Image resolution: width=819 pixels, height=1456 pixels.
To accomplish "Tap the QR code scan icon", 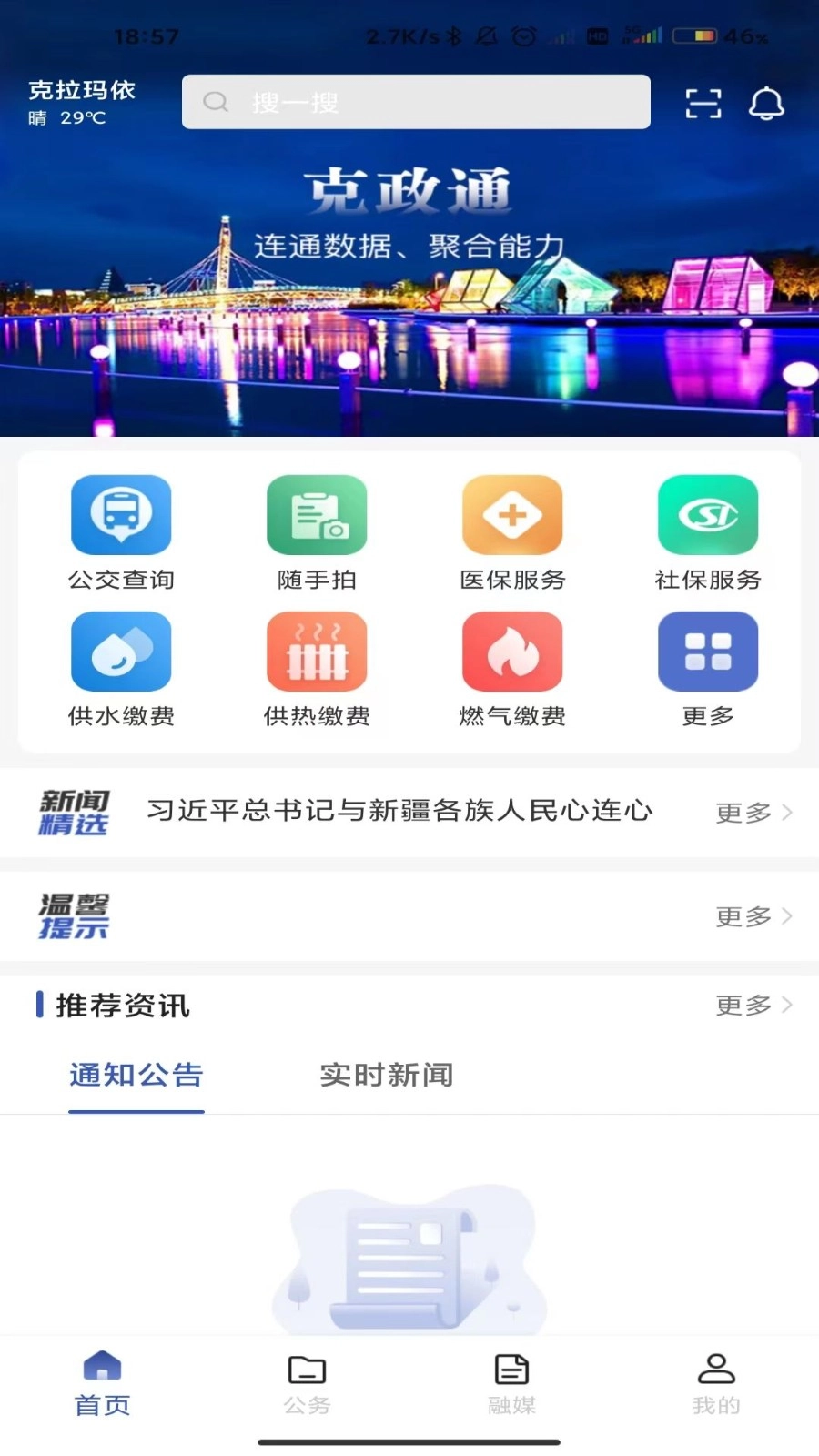I will click(702, 102).
